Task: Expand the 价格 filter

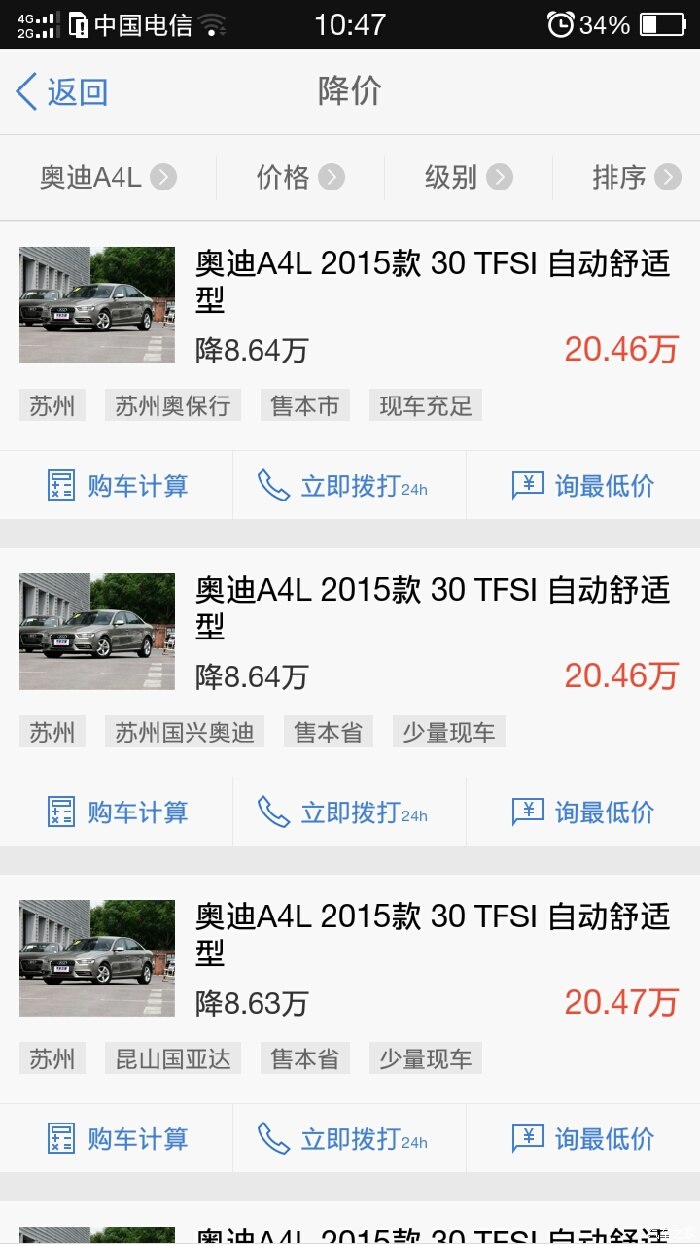Action: pyautogui.click(x=300, y=178)
